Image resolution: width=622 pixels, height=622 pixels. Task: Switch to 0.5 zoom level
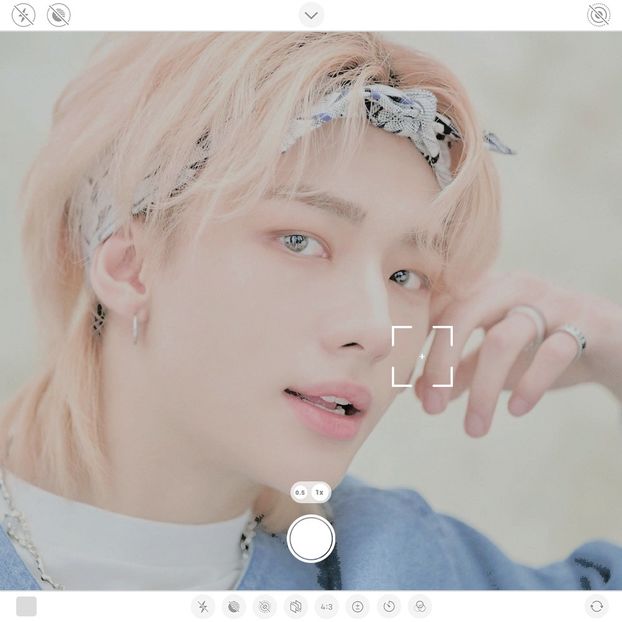click(x=300, y=492)
